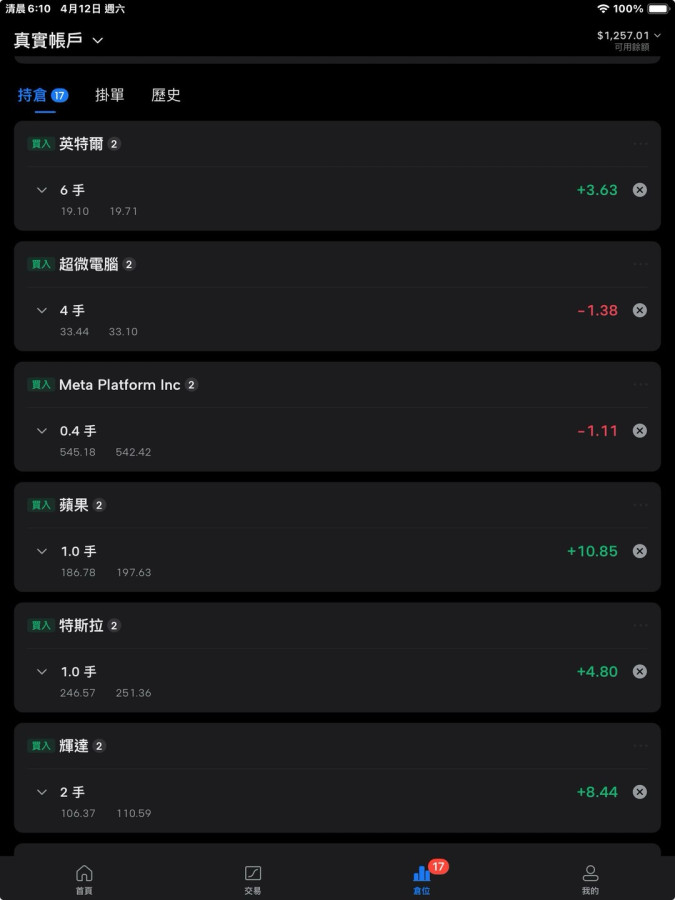This screenshot has height=900, width=675.
Task: Open the 我的 profile tab
Action: pos(590,879)
